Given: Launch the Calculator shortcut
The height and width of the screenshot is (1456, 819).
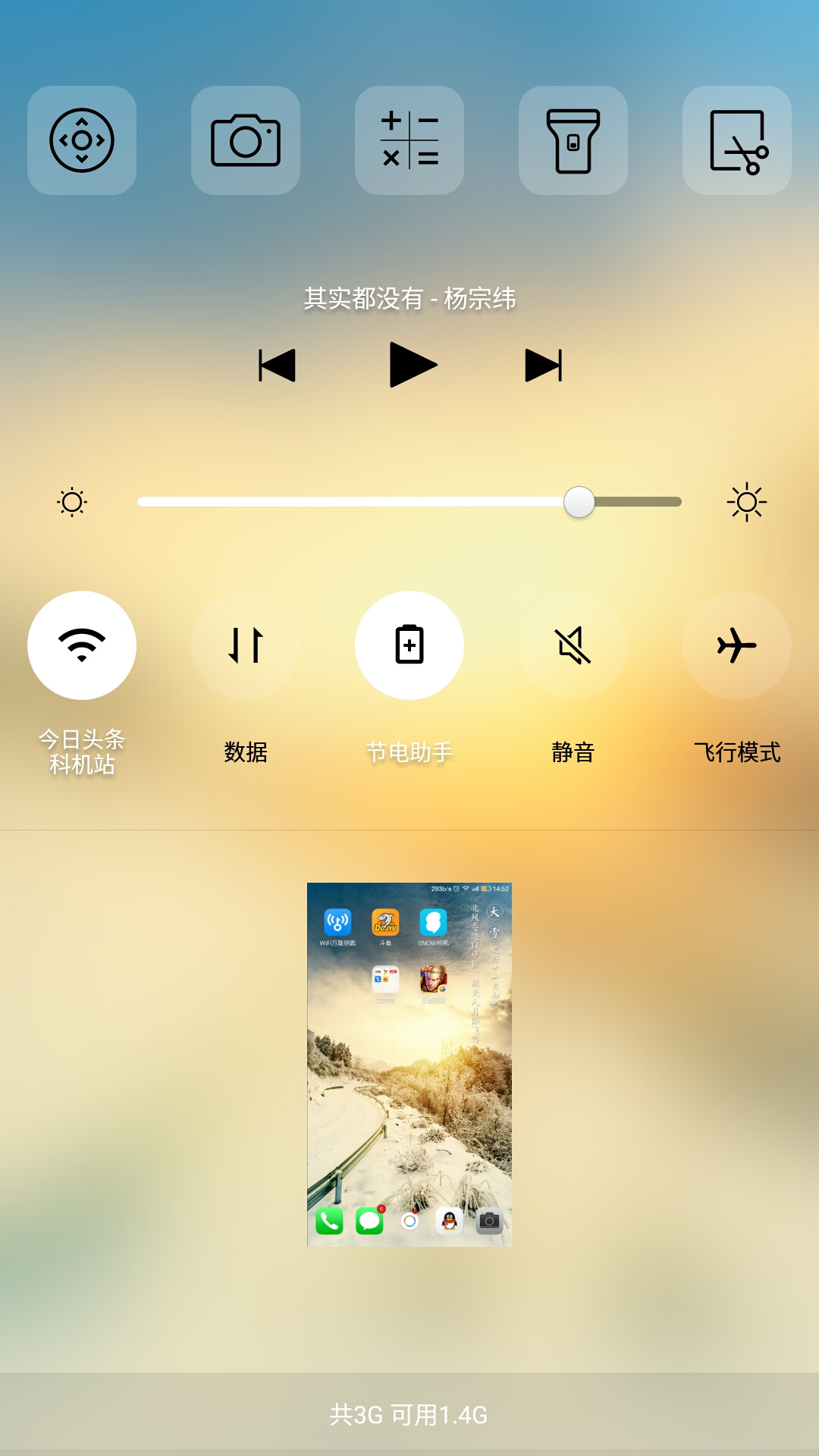Looking at the screenshot, I should [409, 142].
